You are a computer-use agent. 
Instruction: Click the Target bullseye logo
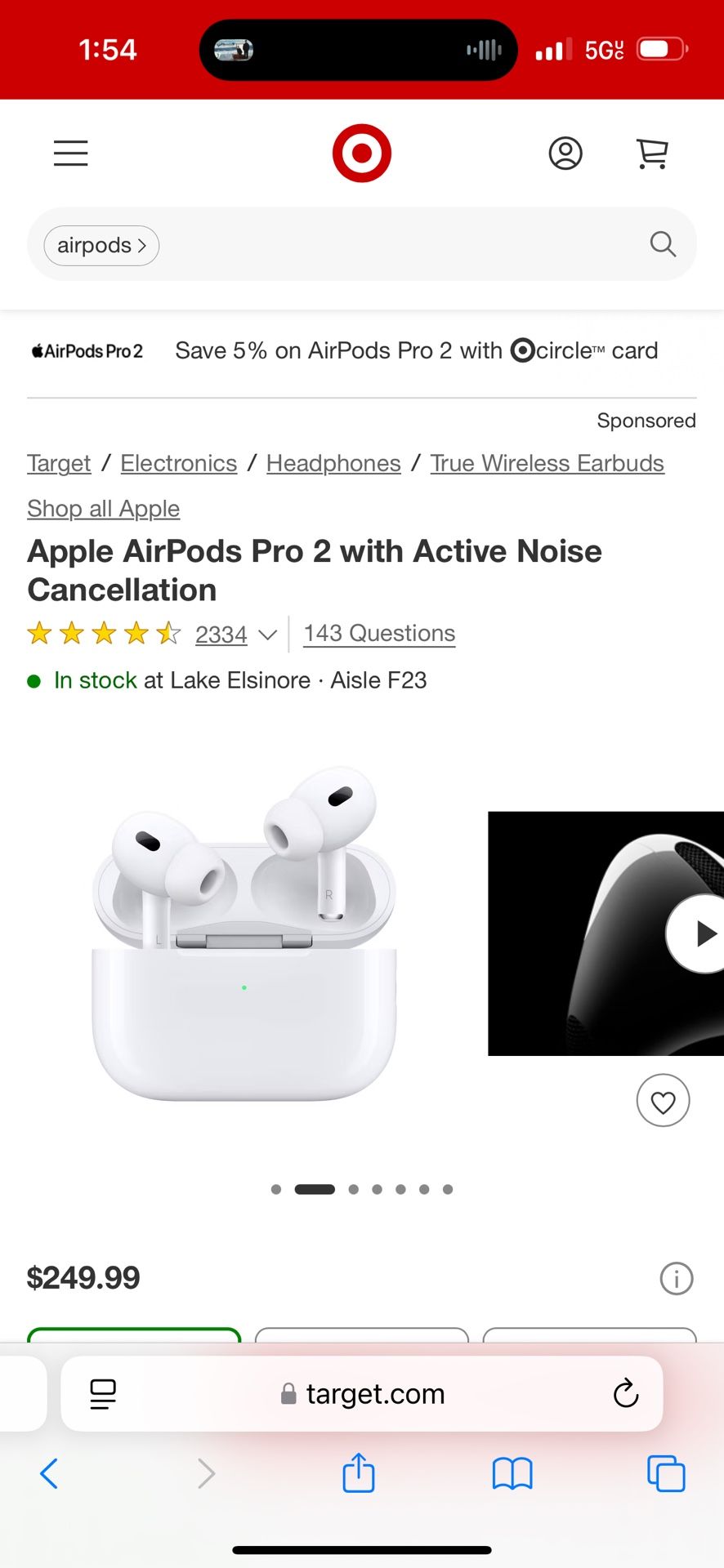tap(361, 153)
